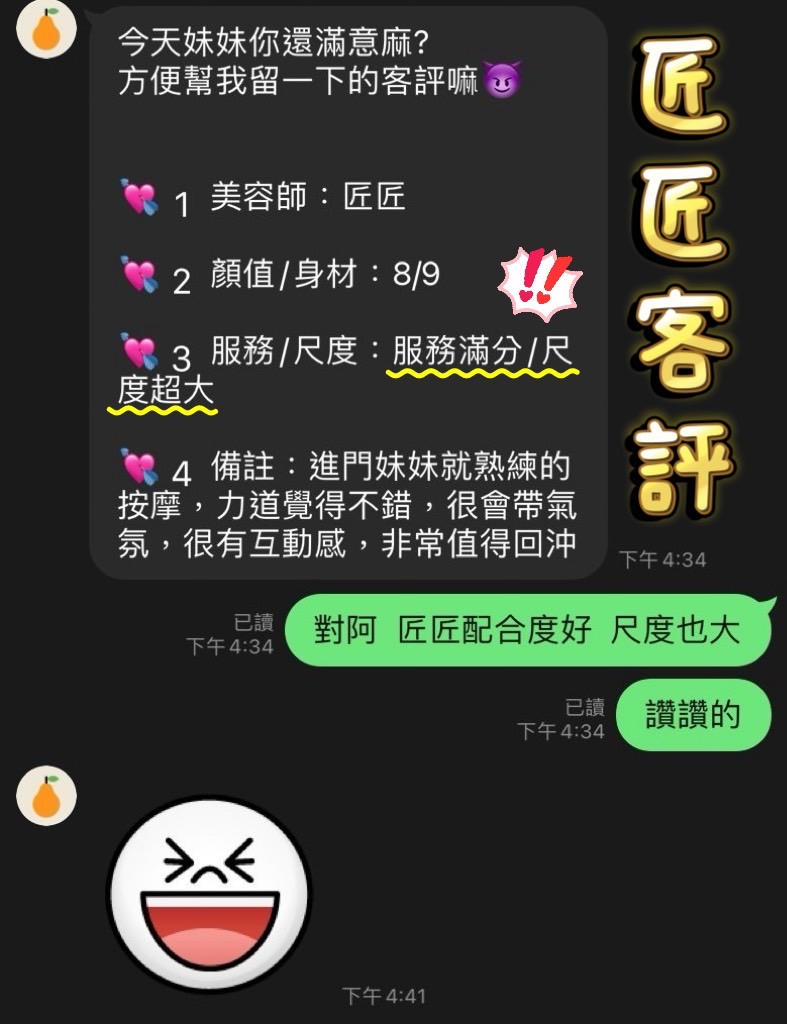Click the pear avatar next to top message
Viewport: 787px width, 1024px height.
(45, 30)
